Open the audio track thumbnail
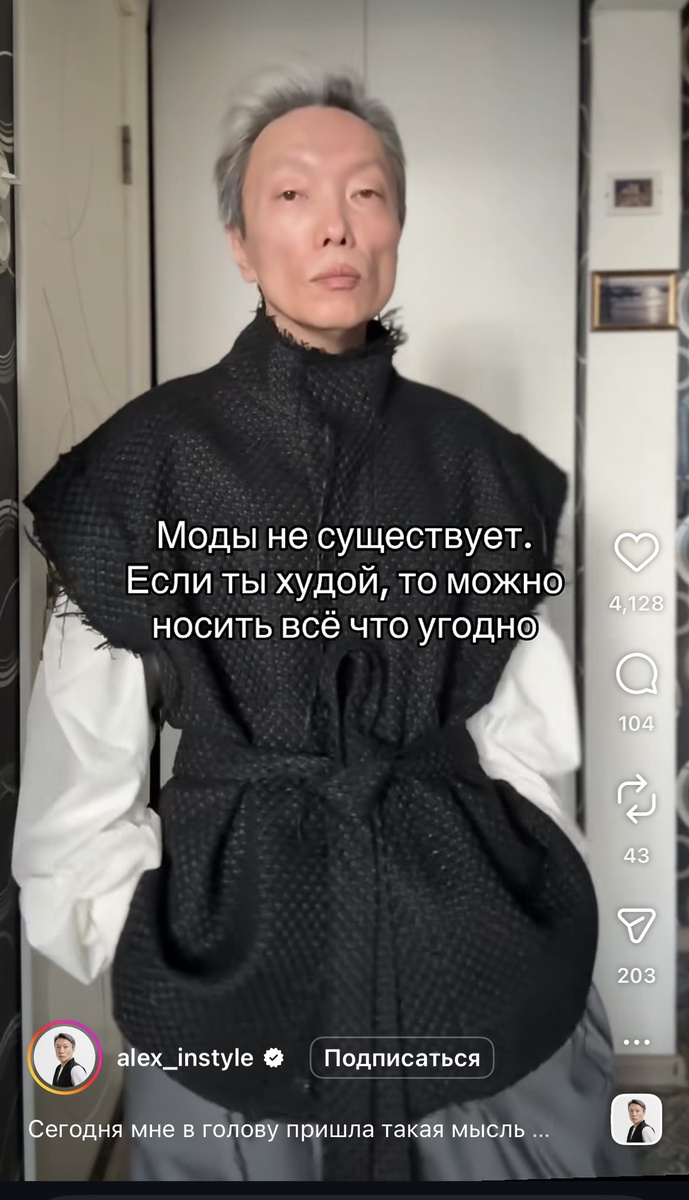 636,1120
